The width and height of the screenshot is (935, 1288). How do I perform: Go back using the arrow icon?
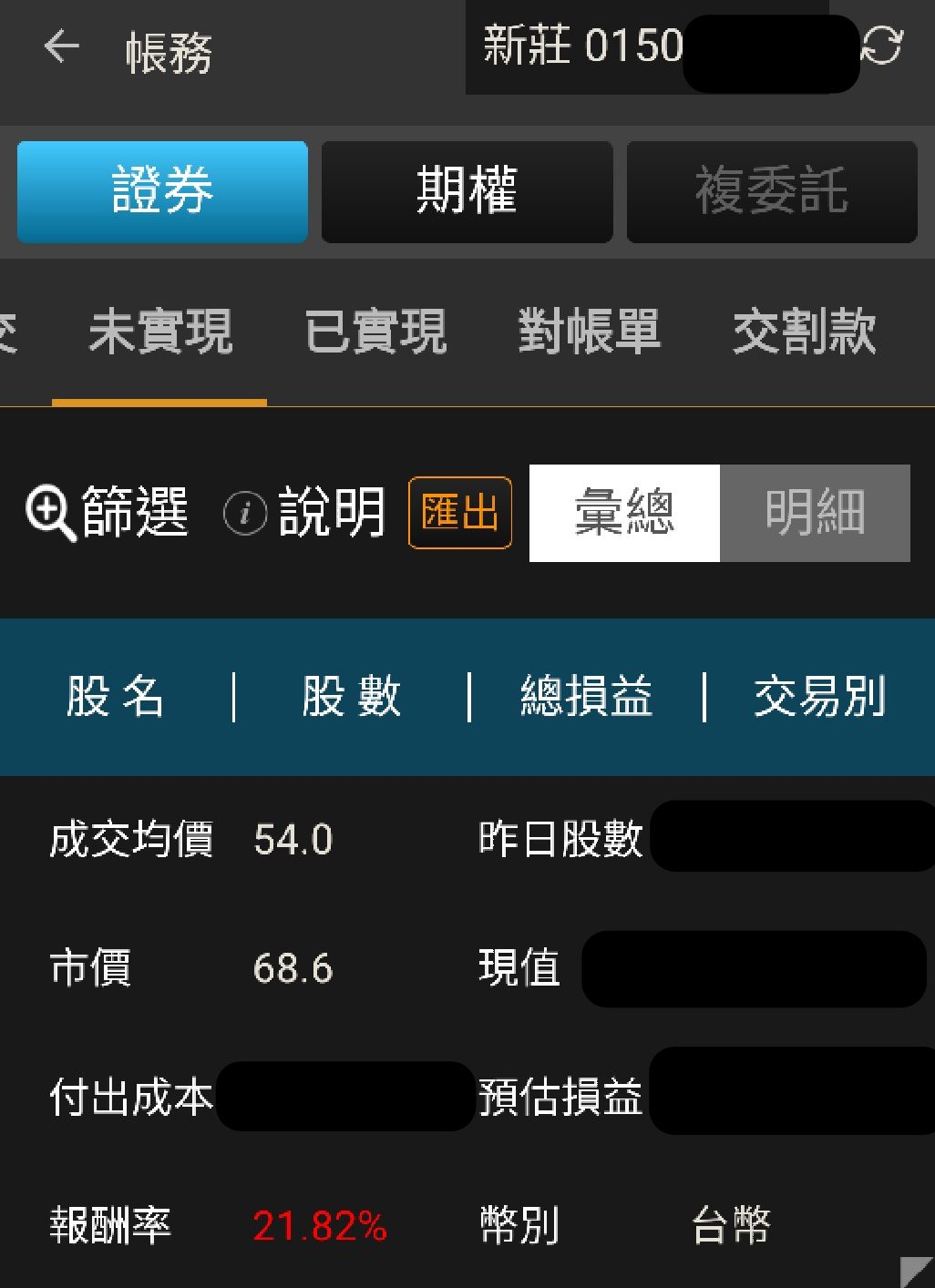click(x=62, y=46)
